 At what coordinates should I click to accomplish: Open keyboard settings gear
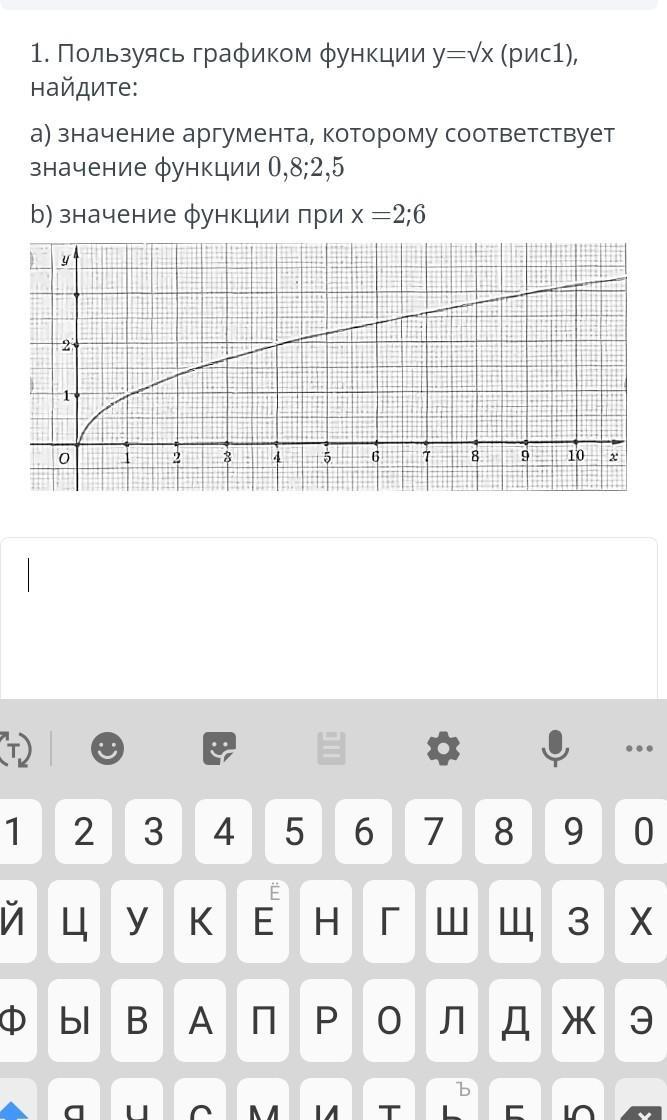[x=443, y=748]
